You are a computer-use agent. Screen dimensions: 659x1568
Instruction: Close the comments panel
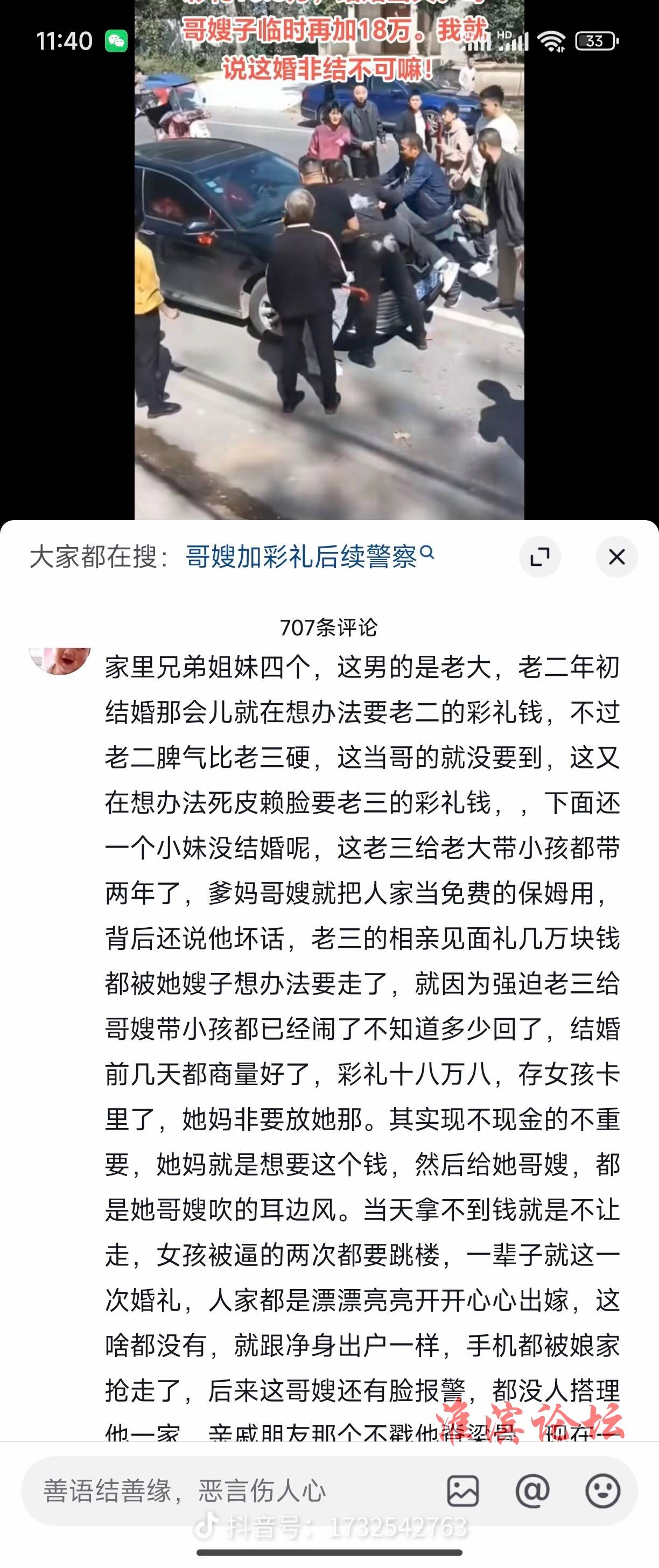pos(616,556)
